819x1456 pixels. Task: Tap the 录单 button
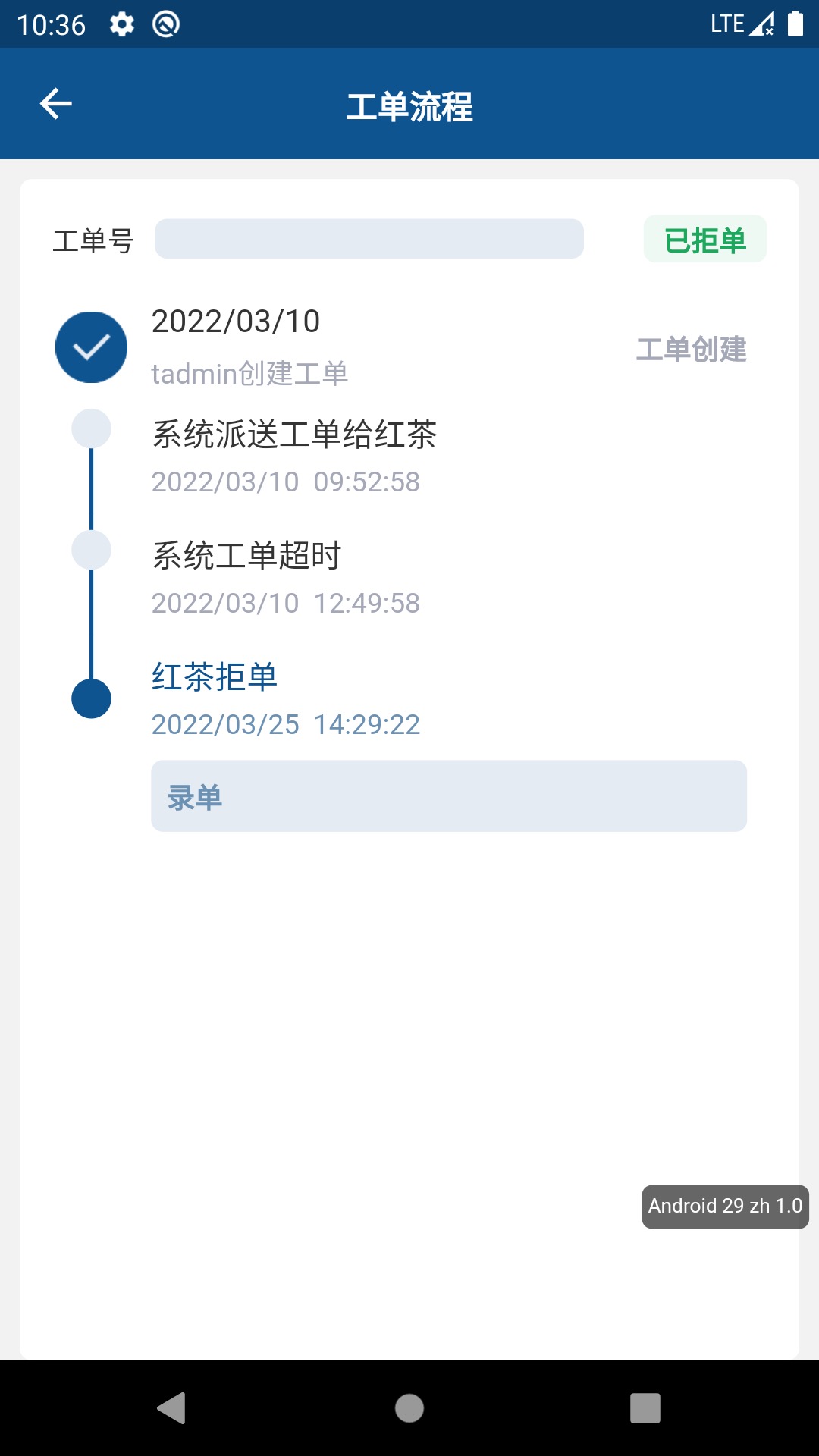click(449, 795)
